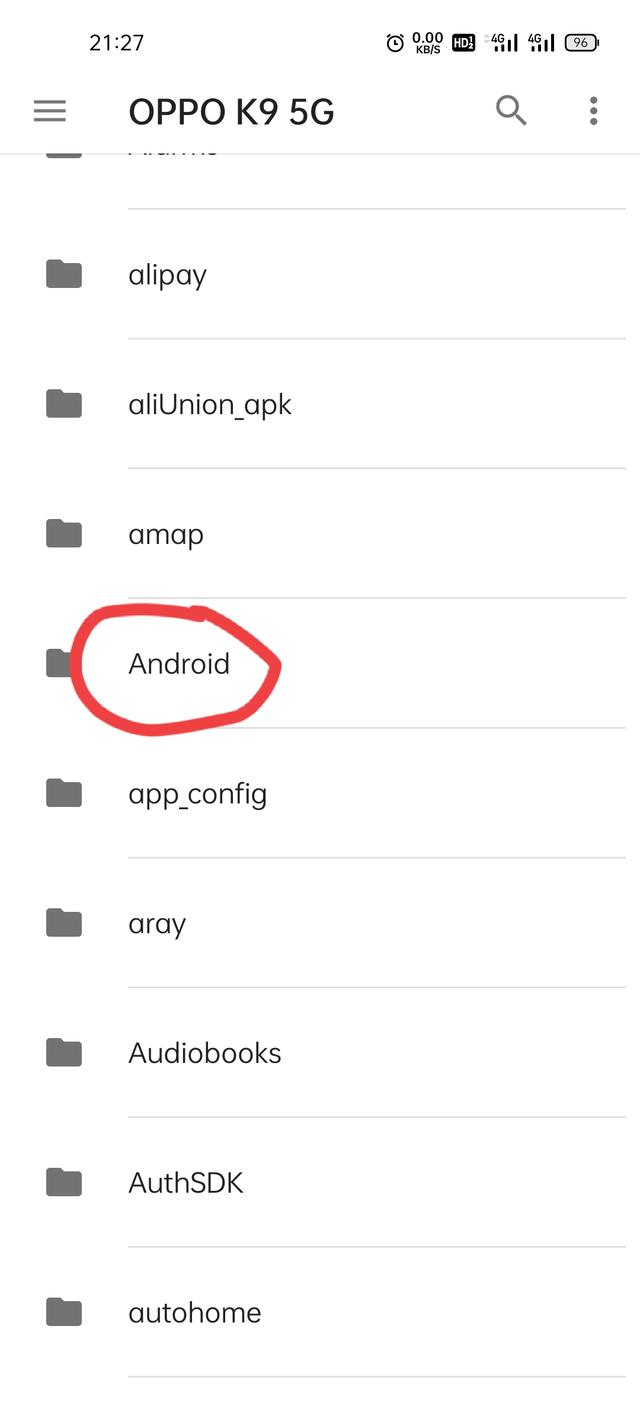
Task: Open the Android folder
Action: 179,664
